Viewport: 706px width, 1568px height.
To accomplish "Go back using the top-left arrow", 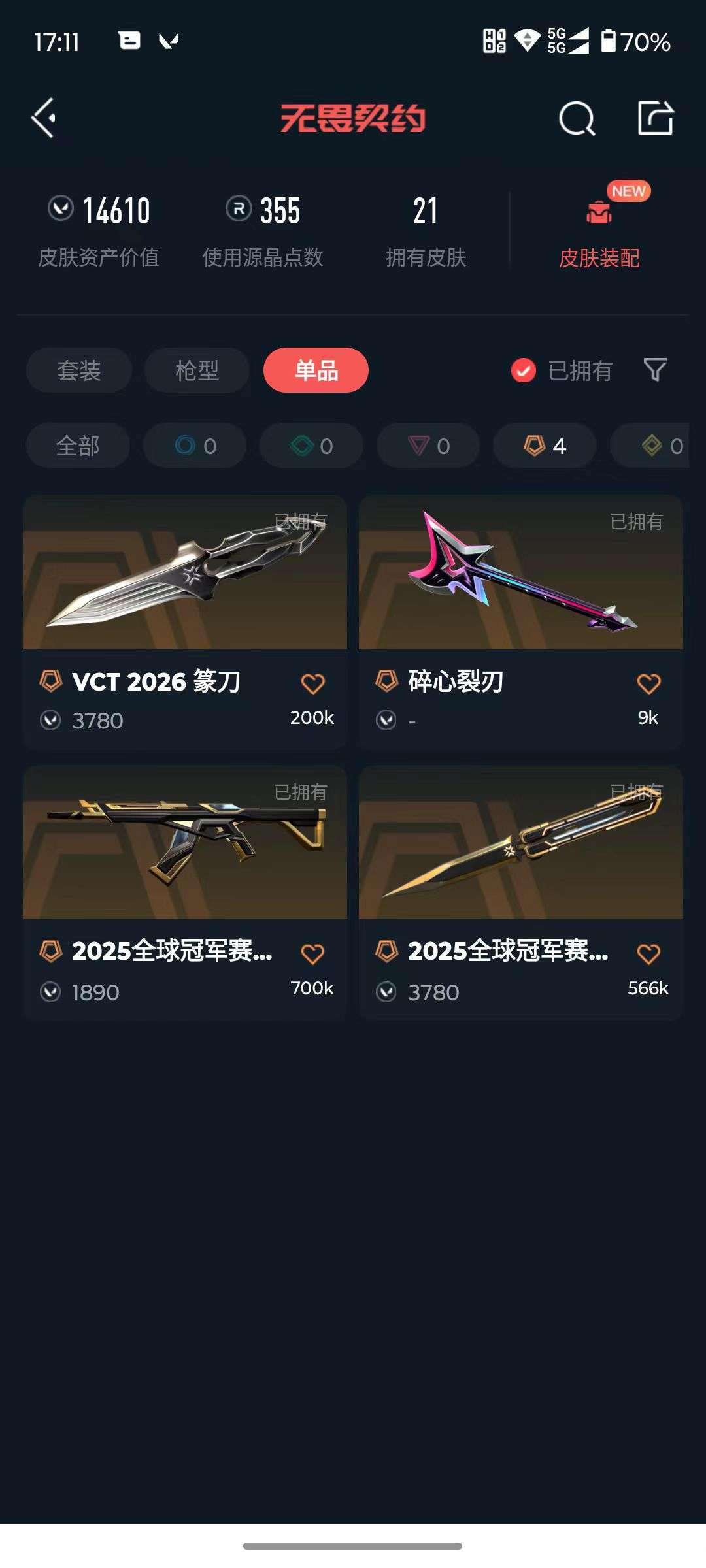I will point(44,118).
